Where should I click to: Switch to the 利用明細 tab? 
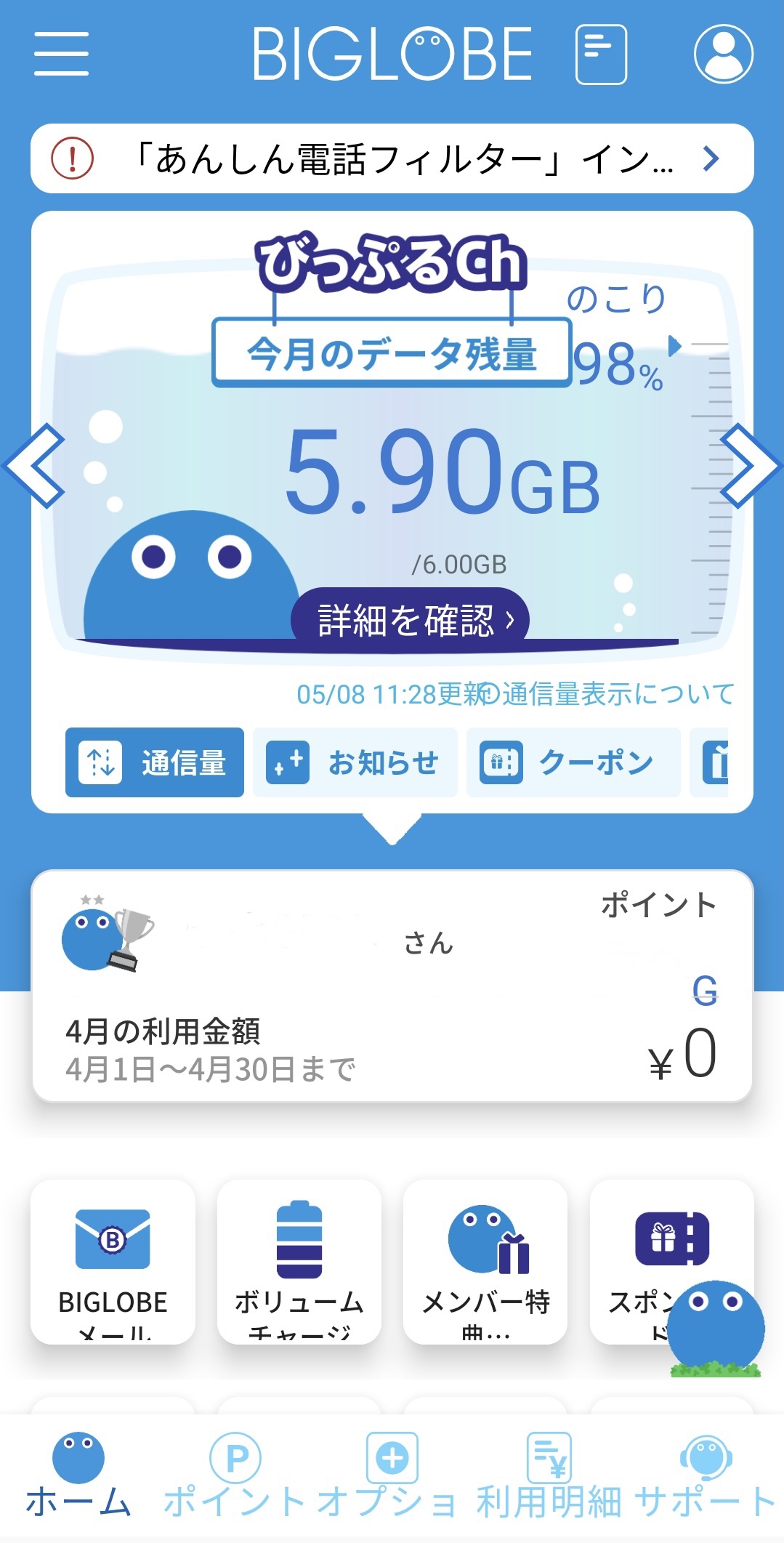(x=549, y=1475)
